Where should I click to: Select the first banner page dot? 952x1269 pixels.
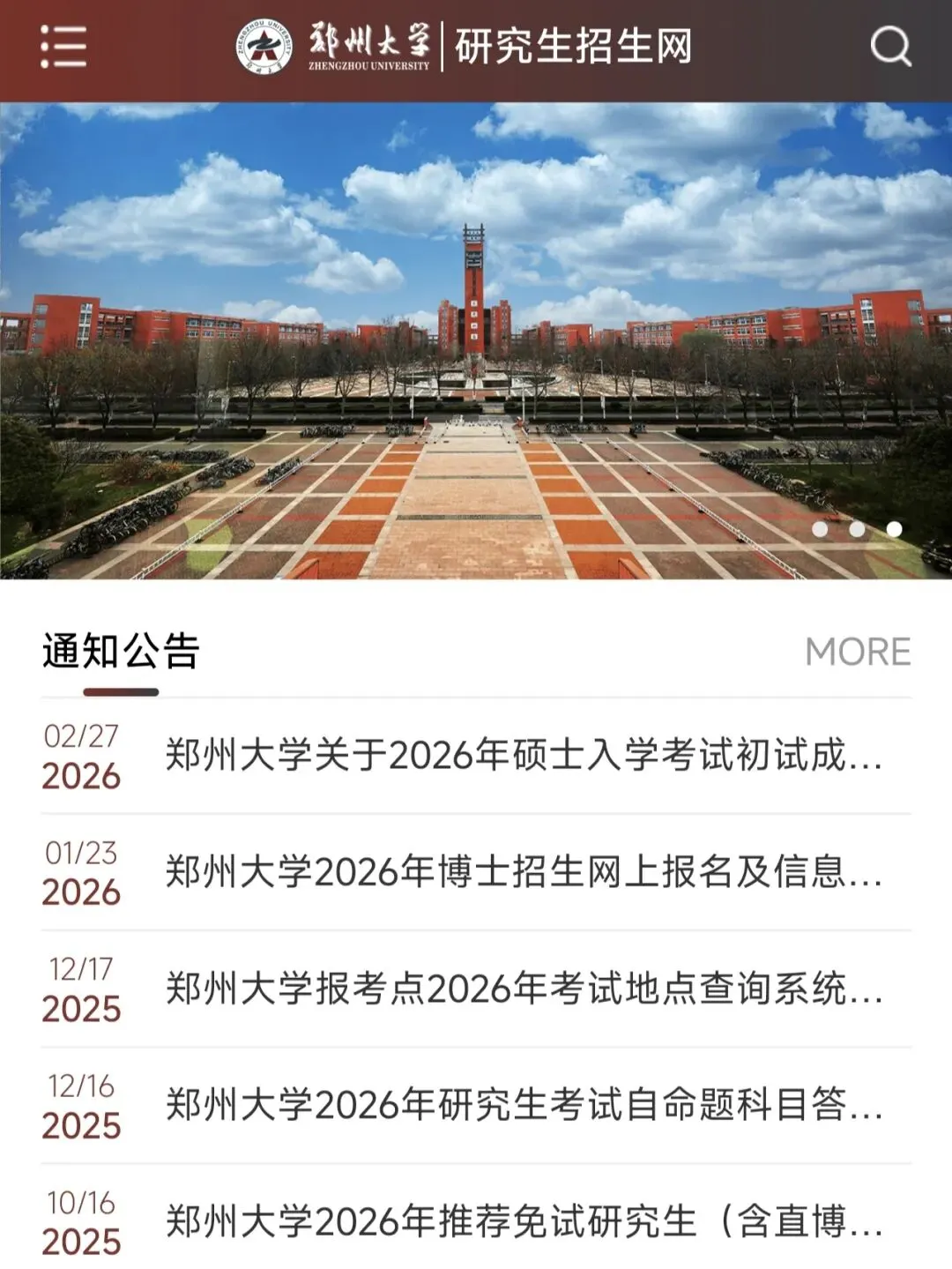coord(820,529)
